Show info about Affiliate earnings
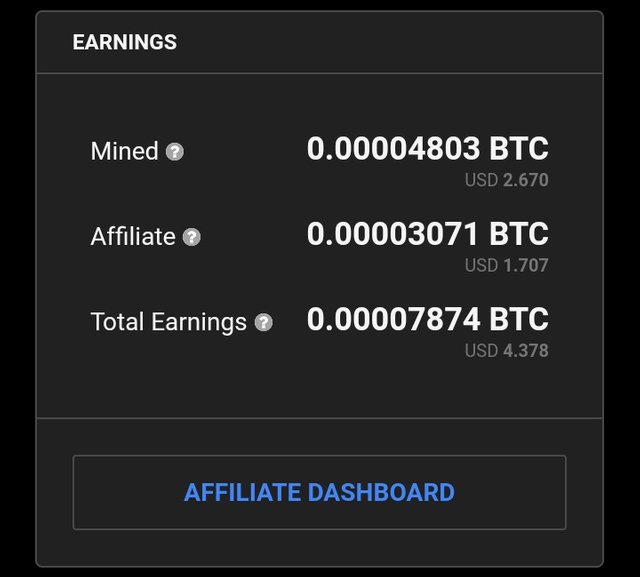This screenshot has height=577, width=640. pos(192,237)
